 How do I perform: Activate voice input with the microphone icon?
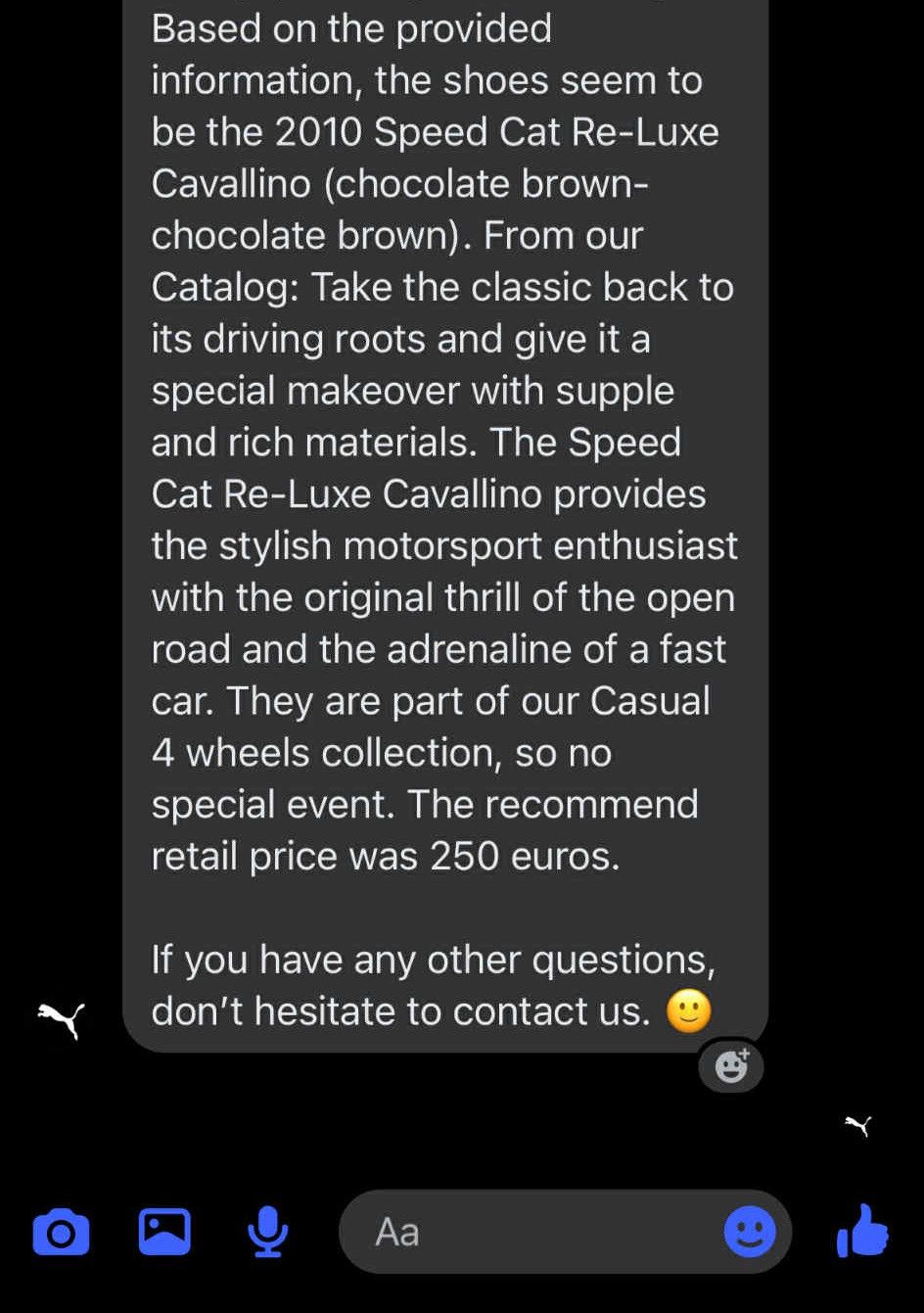pyautogui.click(x=267, y=1232)
